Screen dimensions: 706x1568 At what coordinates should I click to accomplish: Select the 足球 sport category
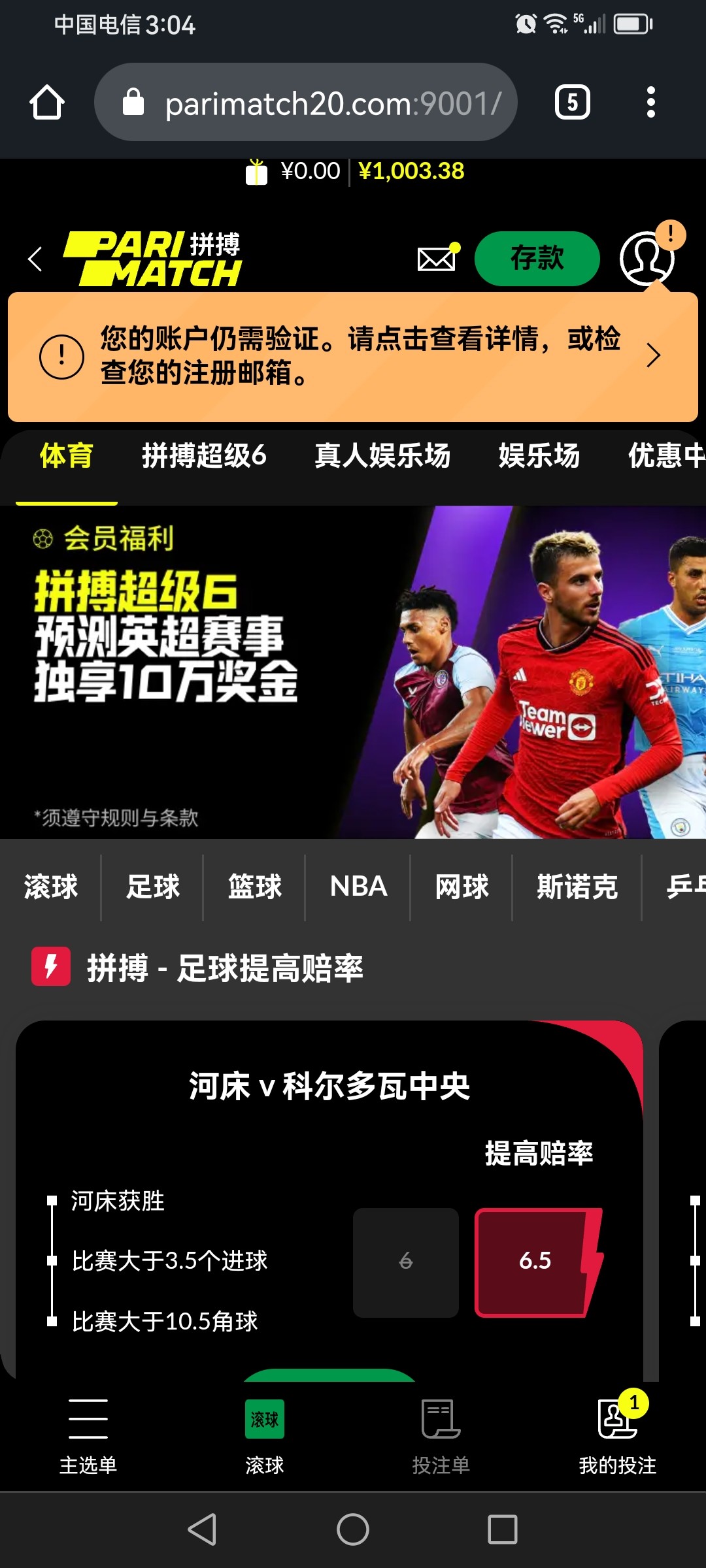[x=152, y=887]
